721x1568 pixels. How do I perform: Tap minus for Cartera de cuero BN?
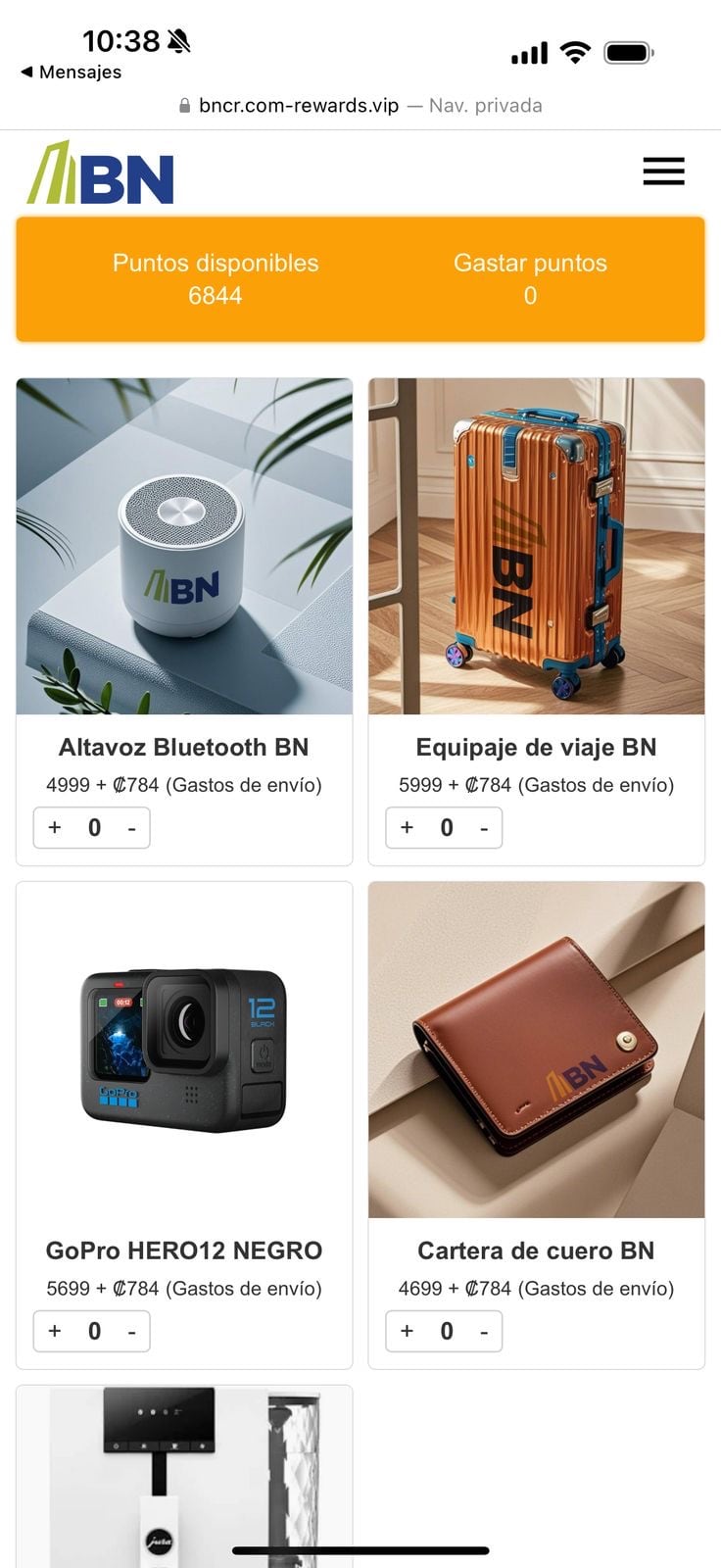pos(484,1333)
